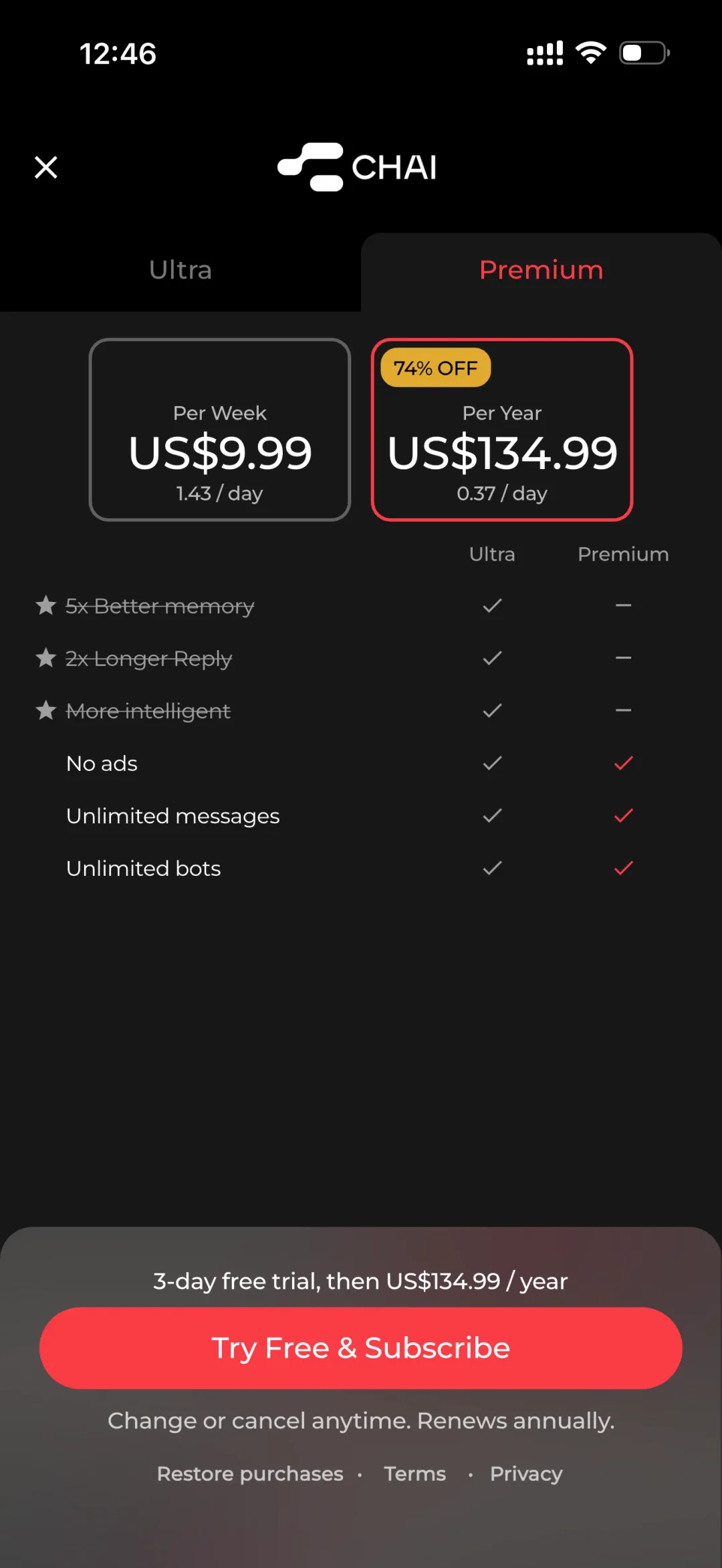
Task: Open the Terms link
Action: pyautogui.click(x=414, y=1473)
